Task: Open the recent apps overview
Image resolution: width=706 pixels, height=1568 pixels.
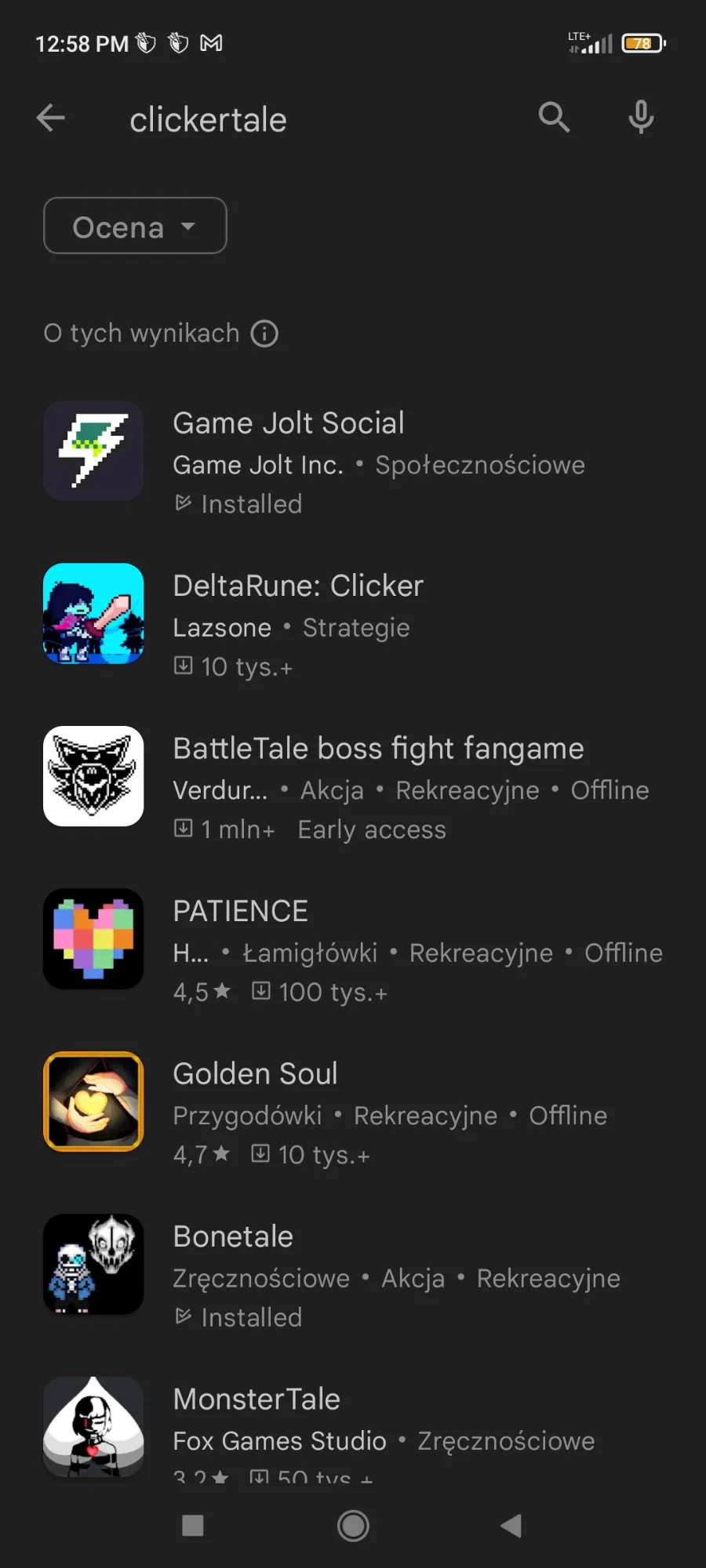Action: coord(193,1526)
